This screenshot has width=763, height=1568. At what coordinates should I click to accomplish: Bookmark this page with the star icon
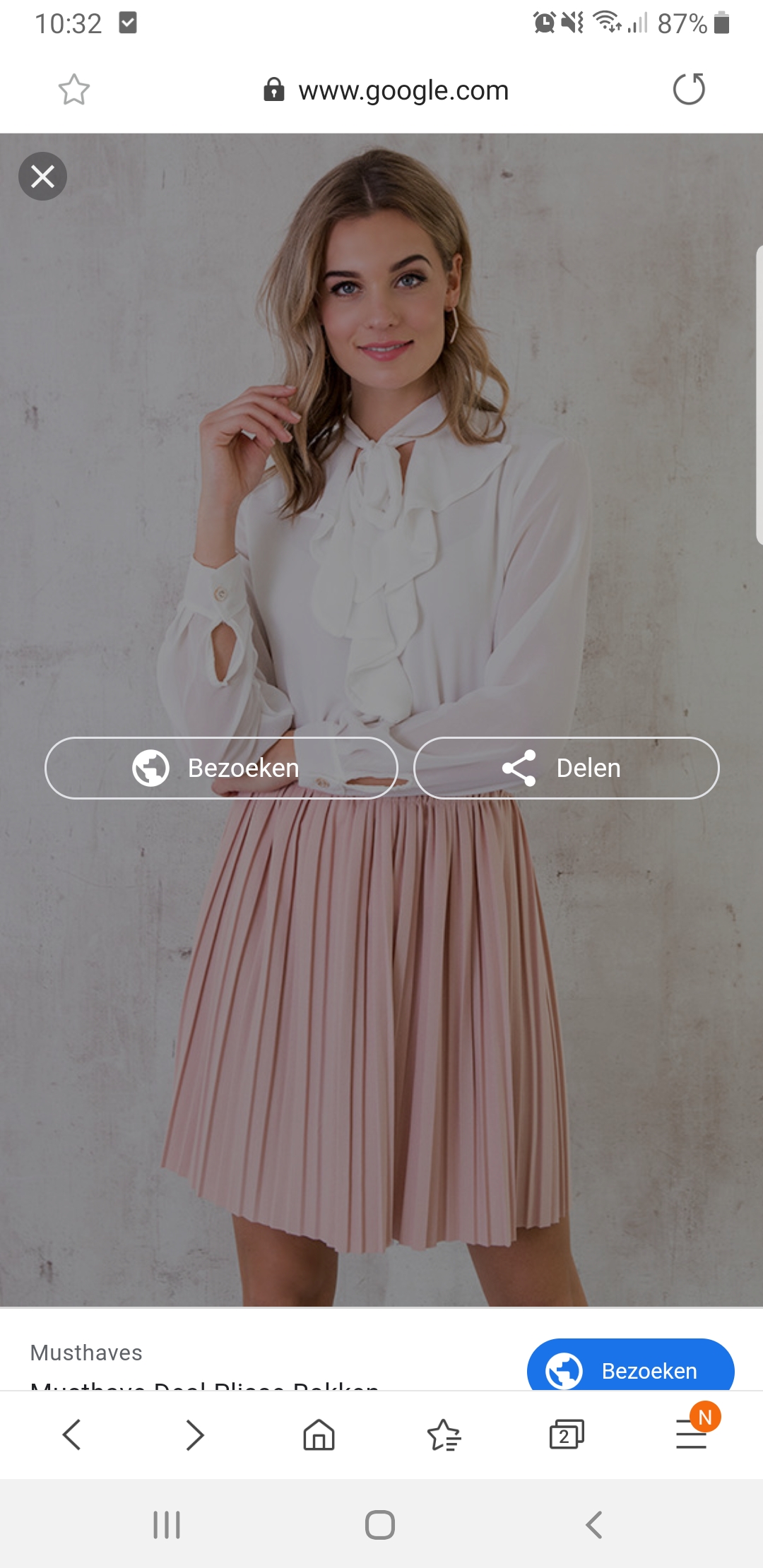(x=73, y=90)
